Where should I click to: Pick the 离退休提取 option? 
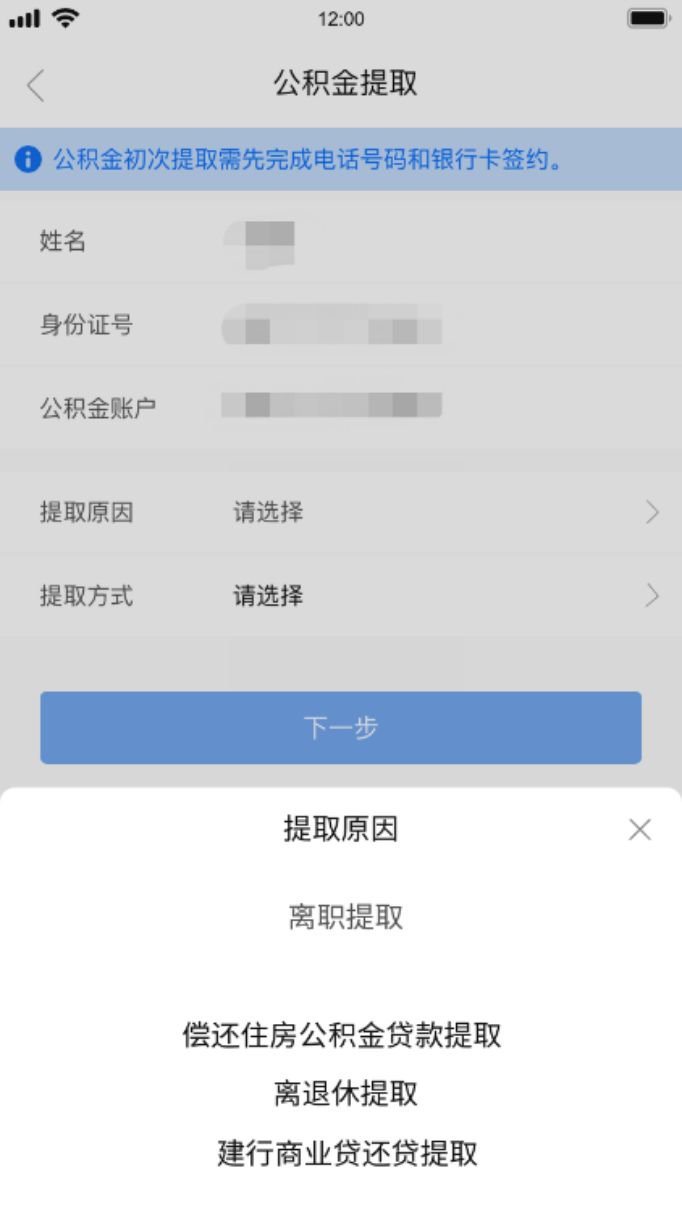point(345,1094)
